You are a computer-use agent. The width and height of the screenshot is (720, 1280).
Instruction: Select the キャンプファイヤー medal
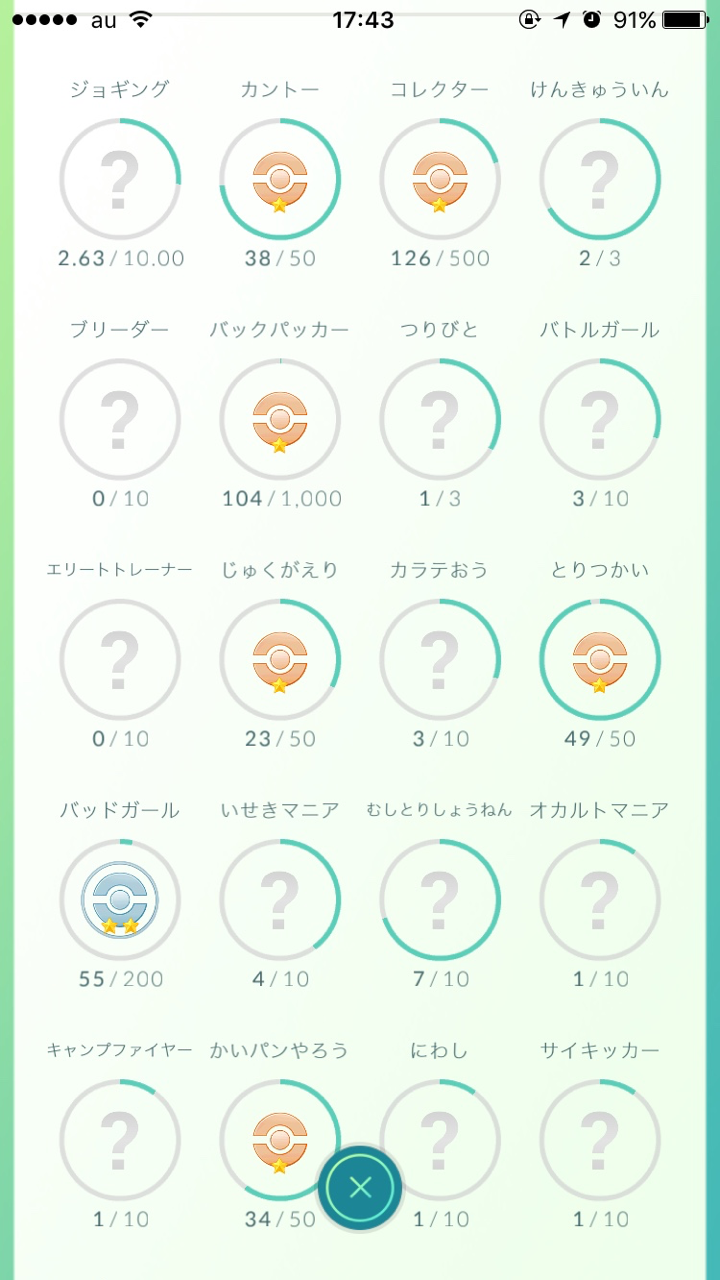120,1140
